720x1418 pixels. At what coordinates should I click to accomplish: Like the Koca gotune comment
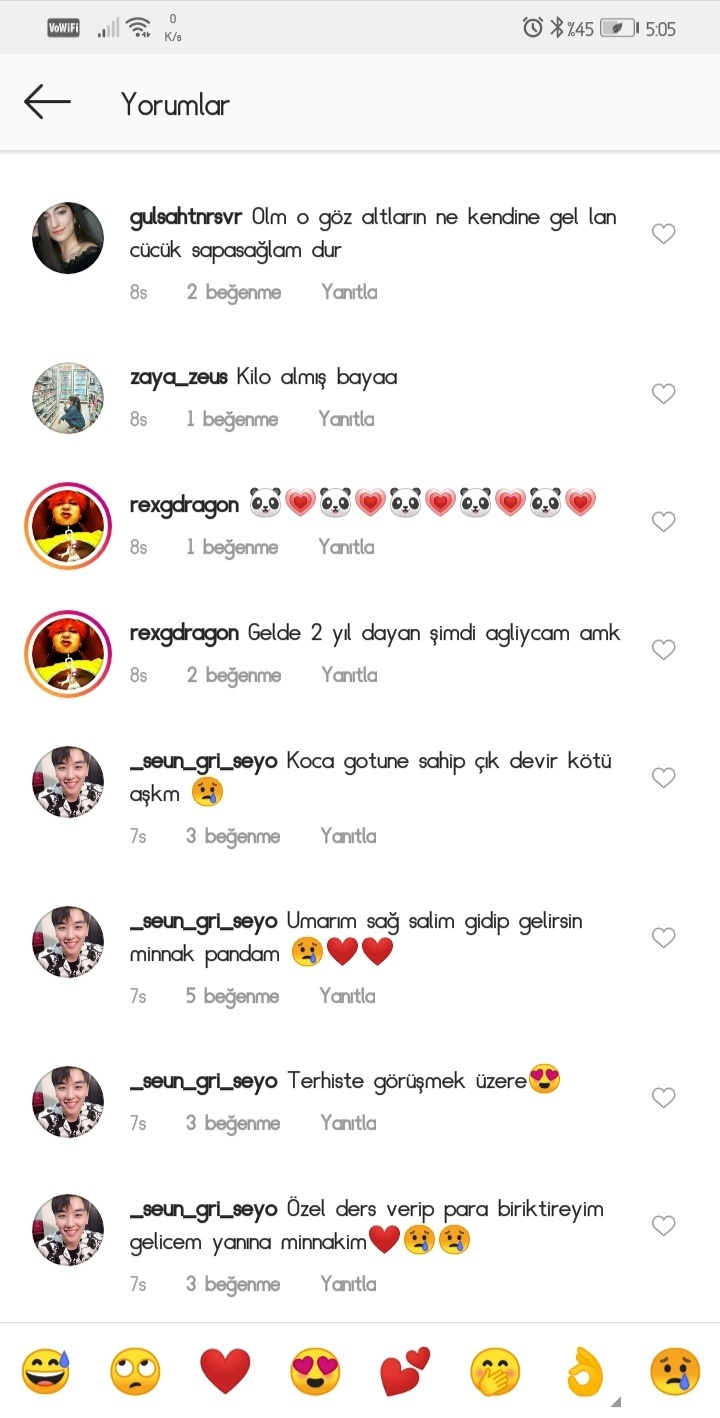[x=664, y=778]
